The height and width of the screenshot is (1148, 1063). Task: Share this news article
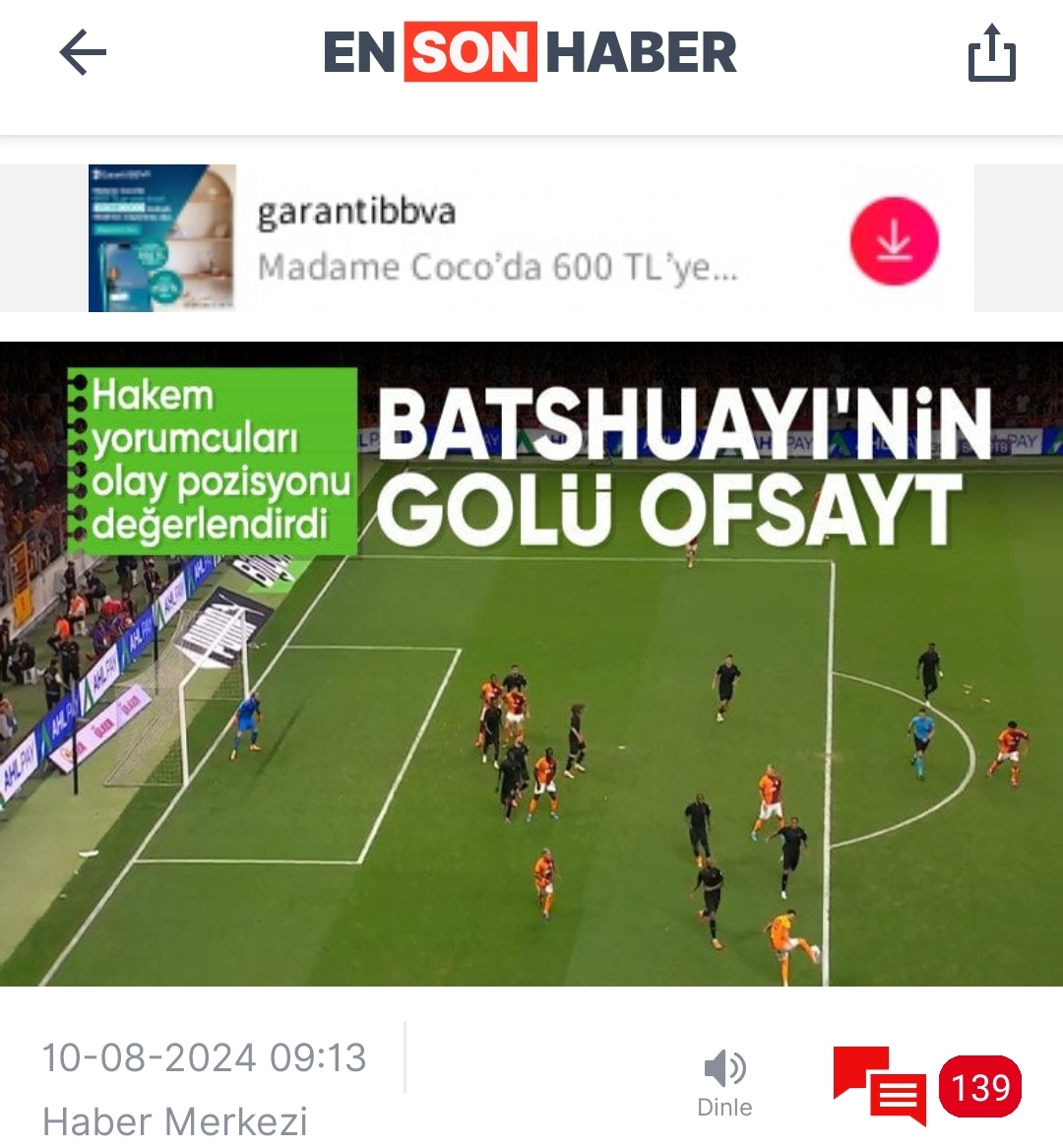[991, 53]
